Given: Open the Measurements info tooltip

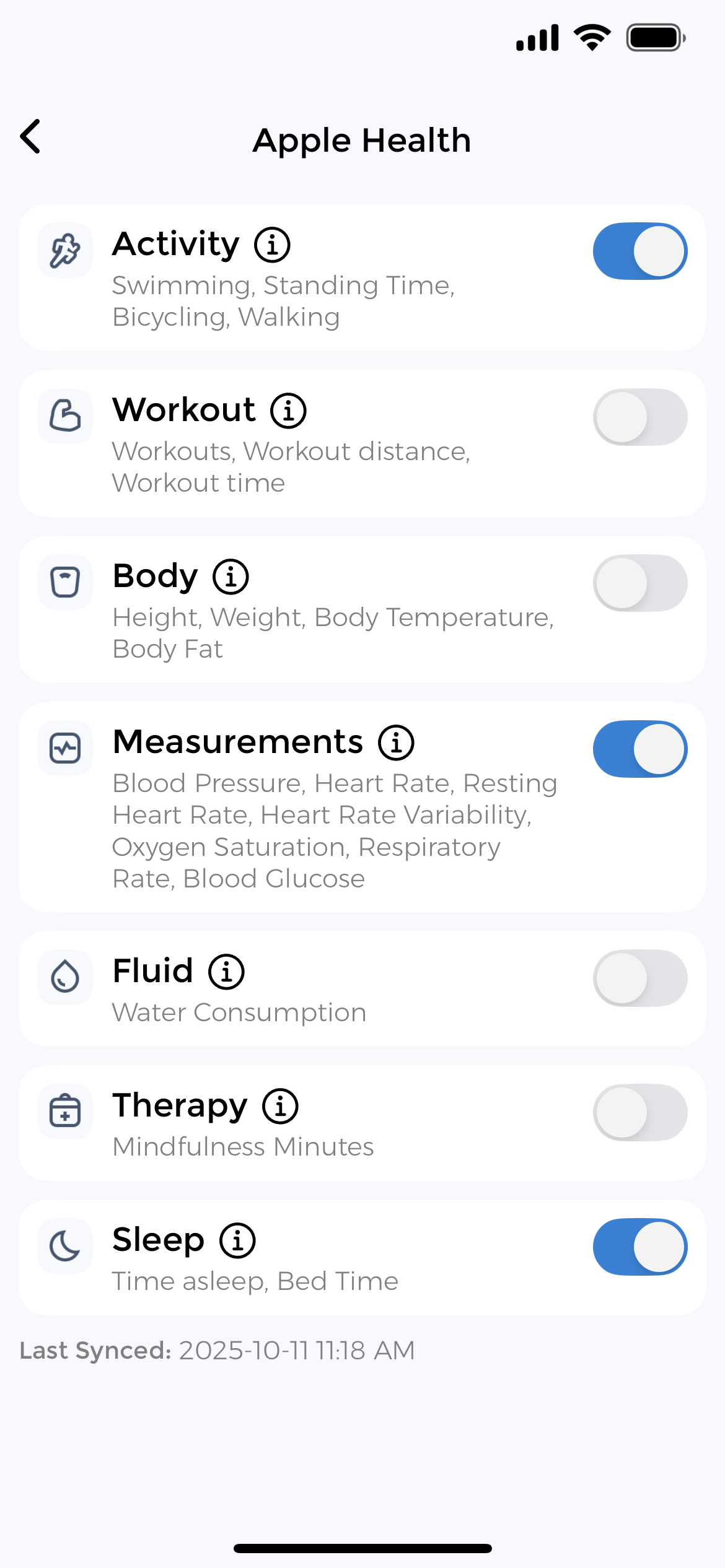Looking at the screenshot, I should coord(395,741).
